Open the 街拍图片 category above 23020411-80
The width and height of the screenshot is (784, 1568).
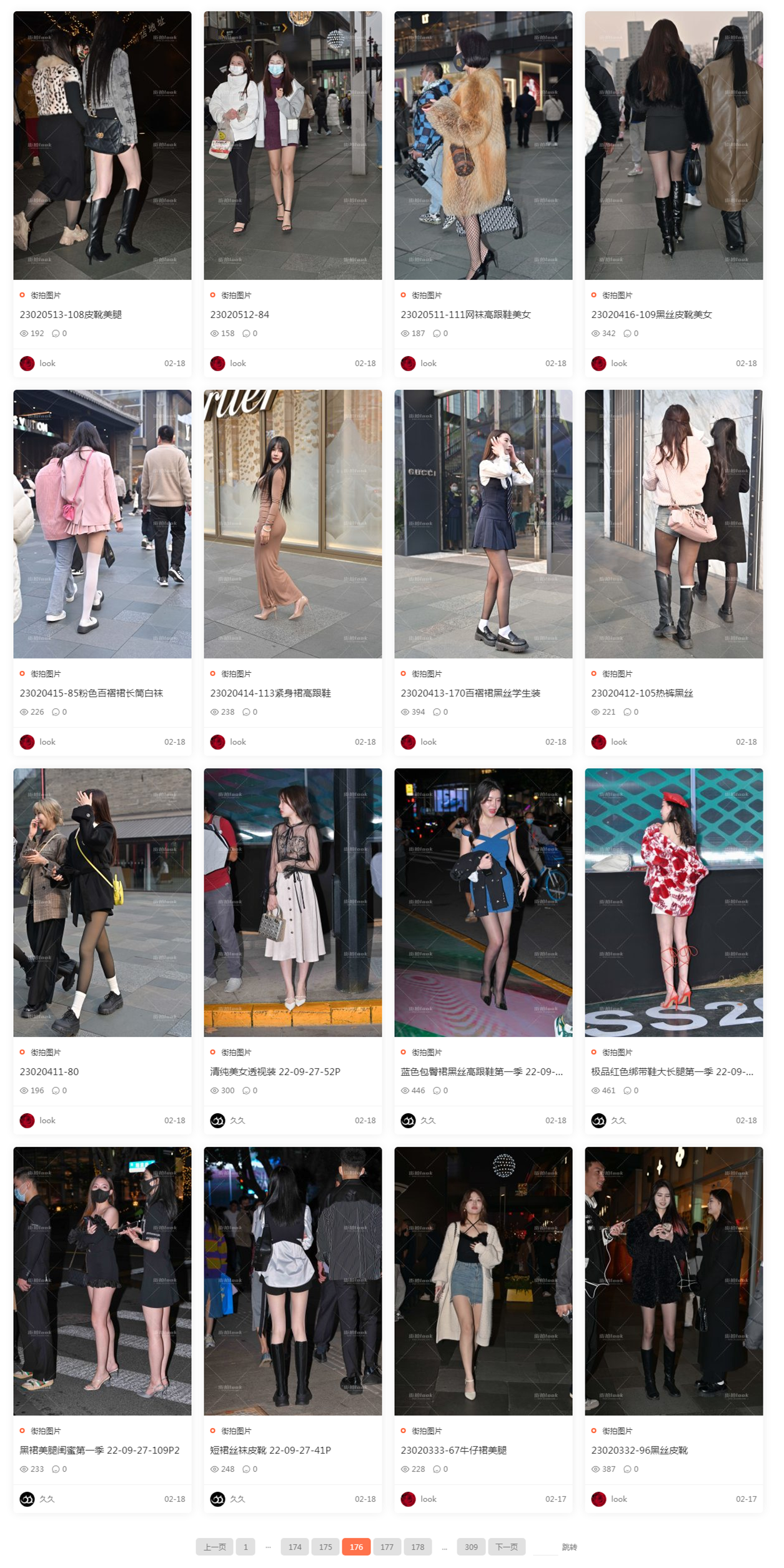[x=46, y=1052]
